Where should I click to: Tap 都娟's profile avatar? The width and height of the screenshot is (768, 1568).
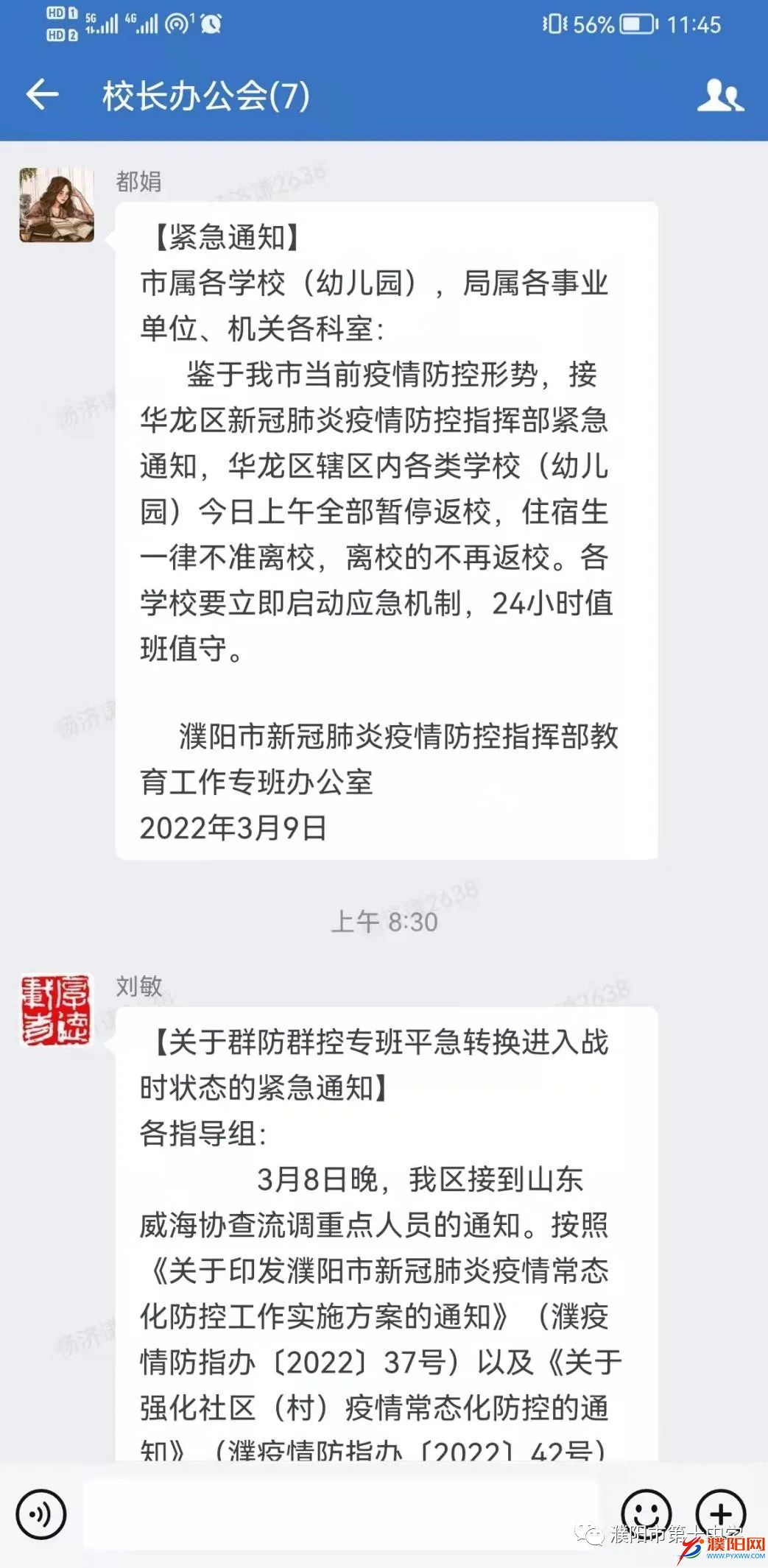(x=57, y=205)
